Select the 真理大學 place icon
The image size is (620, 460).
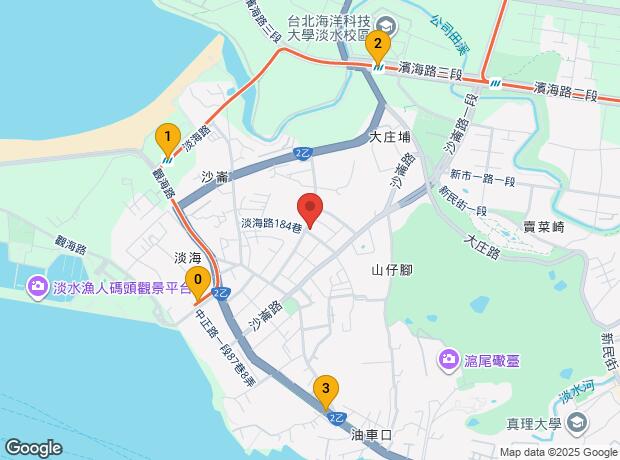[x=576, y=425]
